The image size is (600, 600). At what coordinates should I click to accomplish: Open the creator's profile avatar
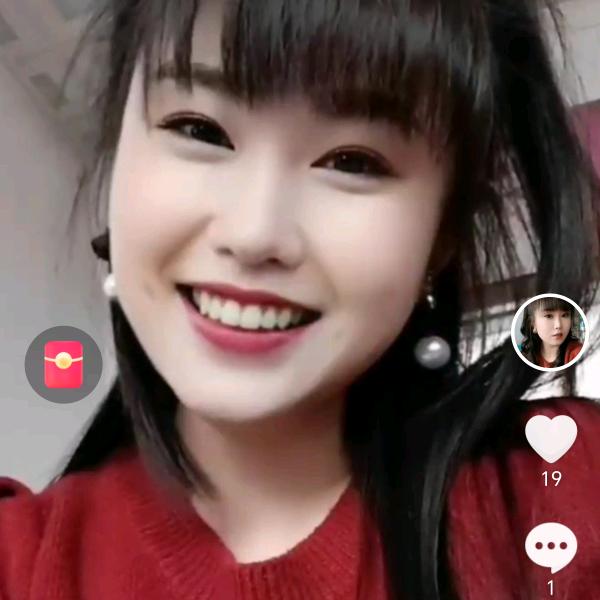click(x=550, y=333)
